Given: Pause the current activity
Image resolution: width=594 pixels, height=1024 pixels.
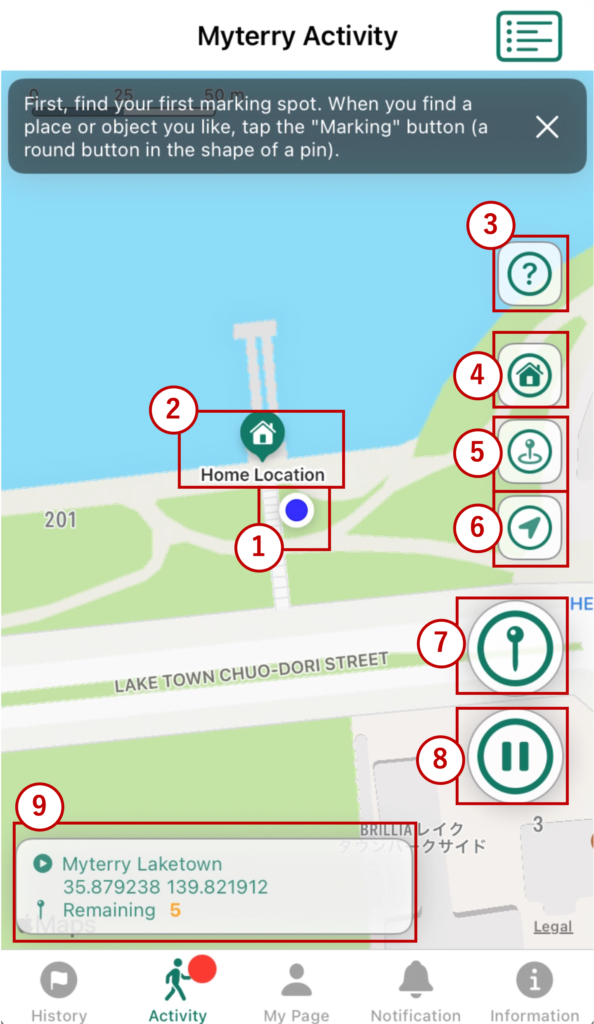Looking at the screenshot, I should point(515,756).
